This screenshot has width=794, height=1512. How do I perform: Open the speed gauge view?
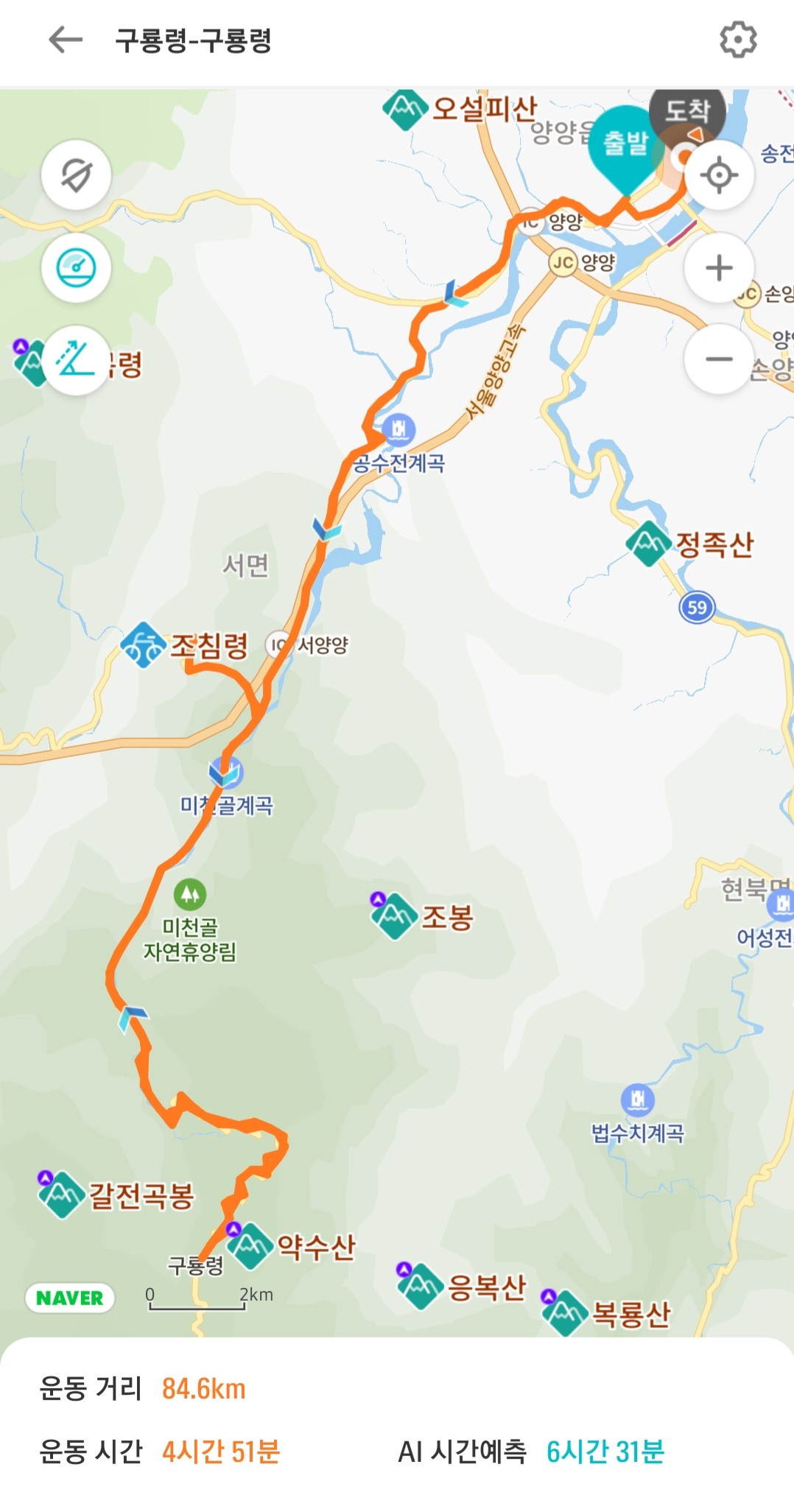point(76,267)
